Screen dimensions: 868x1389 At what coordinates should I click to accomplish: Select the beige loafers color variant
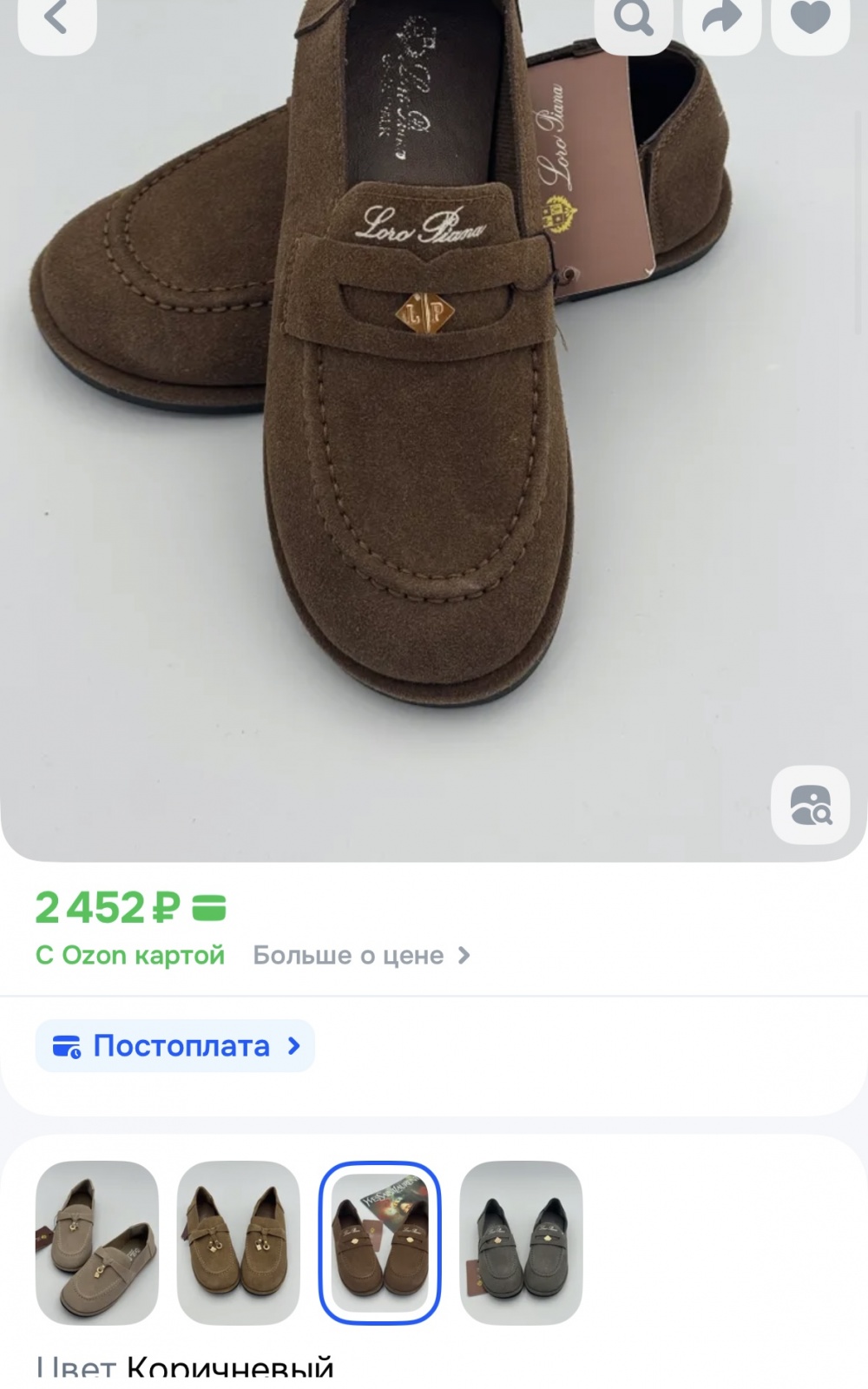click(x=97, y=1242)
